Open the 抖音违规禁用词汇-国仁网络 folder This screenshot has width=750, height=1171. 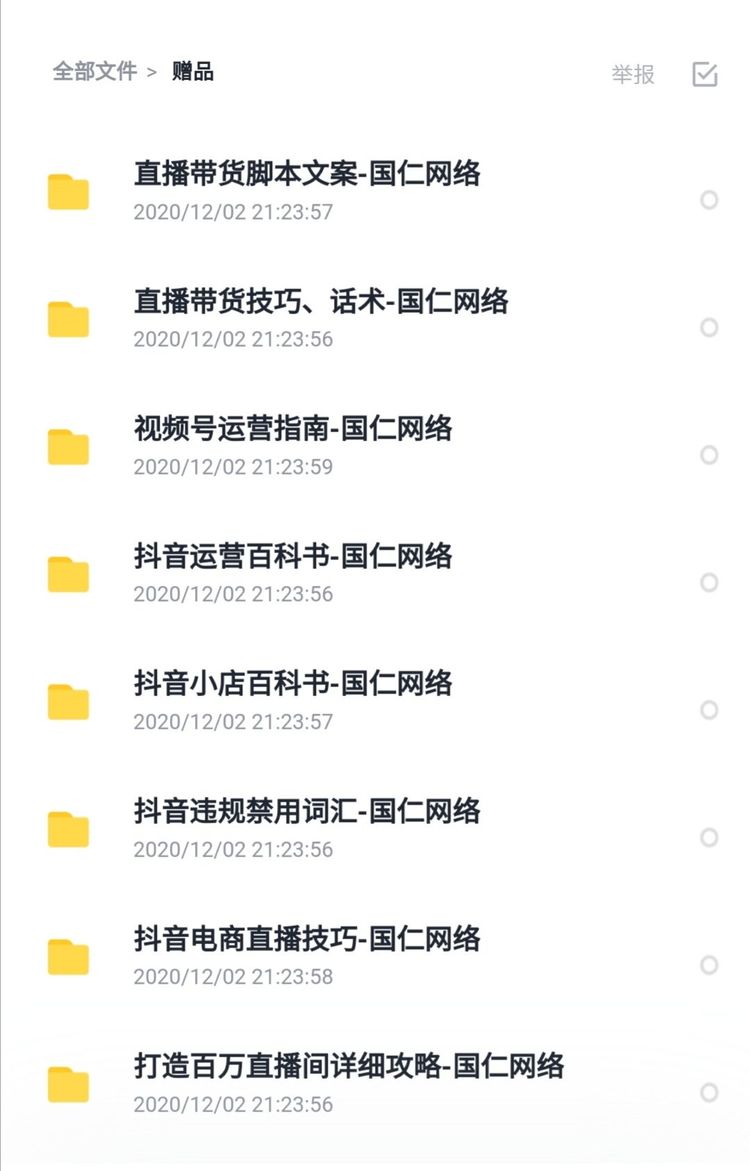[307, 811]
